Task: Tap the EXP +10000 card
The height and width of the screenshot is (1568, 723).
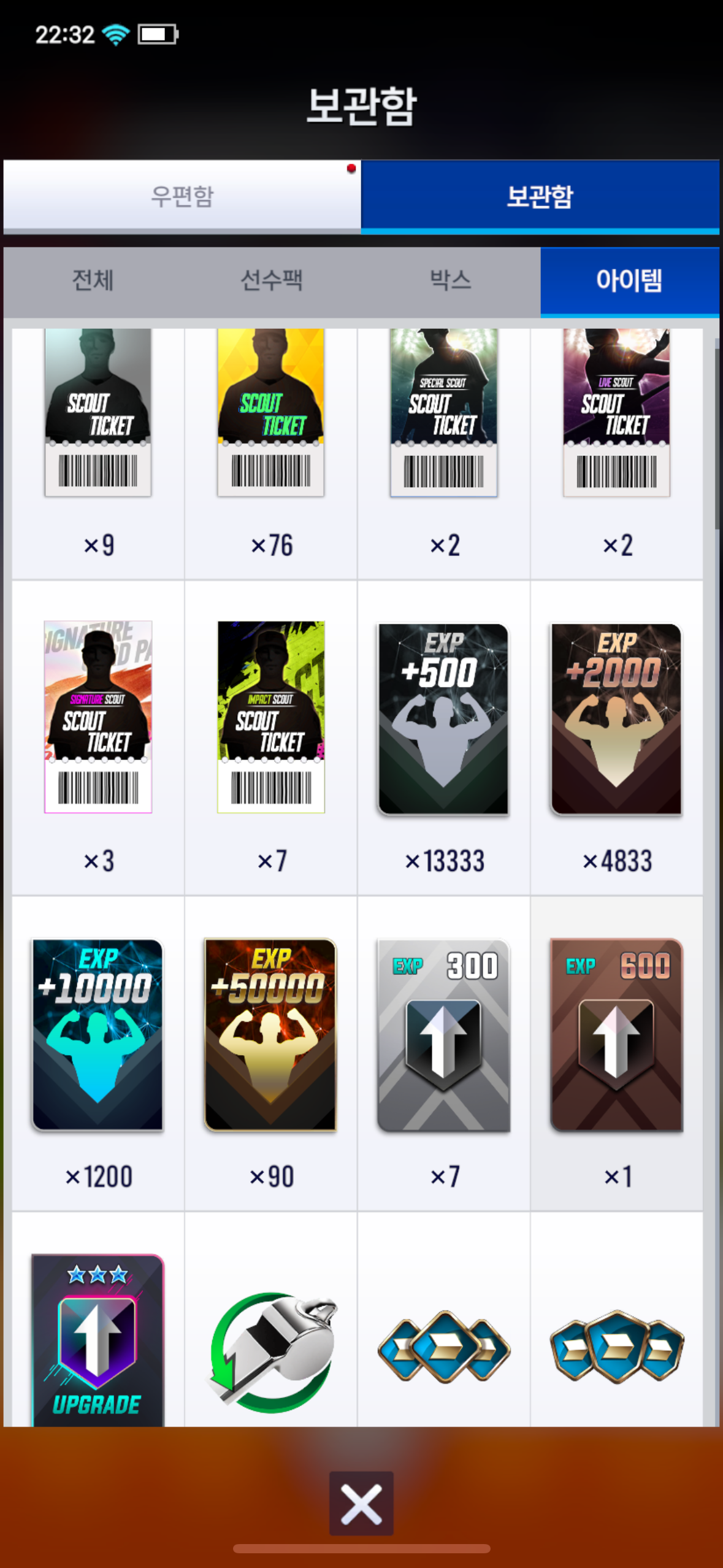Action: point(98,1054)
